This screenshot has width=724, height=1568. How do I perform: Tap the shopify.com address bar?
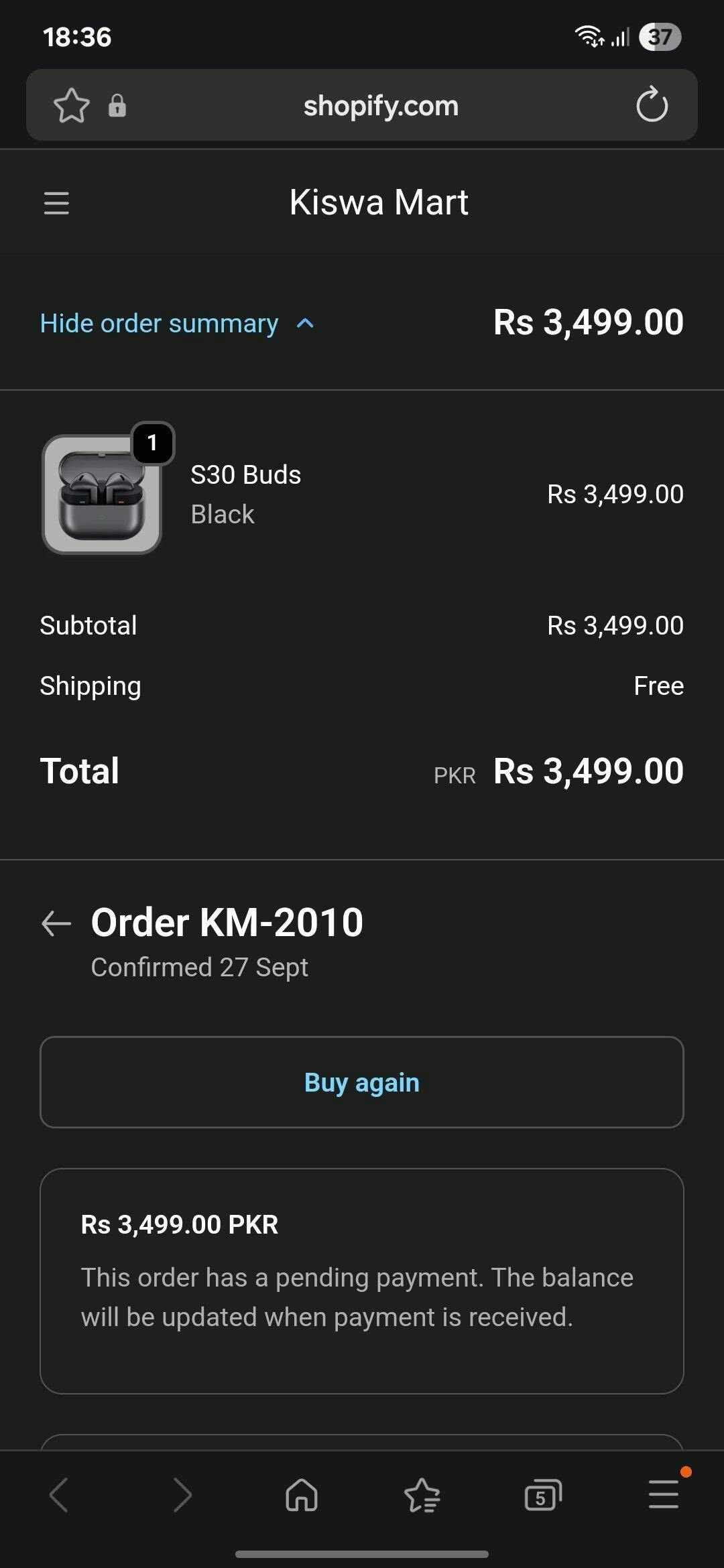coord(380,105)
